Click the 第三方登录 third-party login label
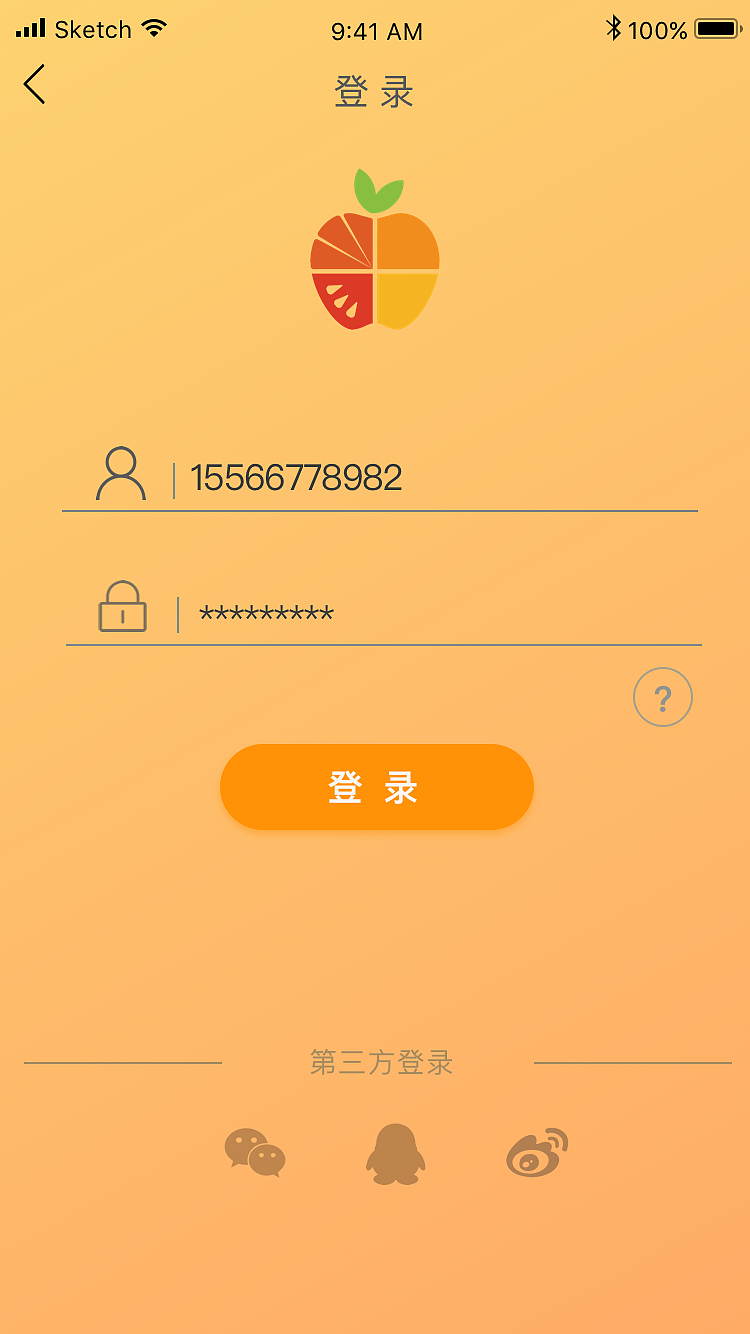Screen dimensions: 750x1334 (x=381, y=1063)
